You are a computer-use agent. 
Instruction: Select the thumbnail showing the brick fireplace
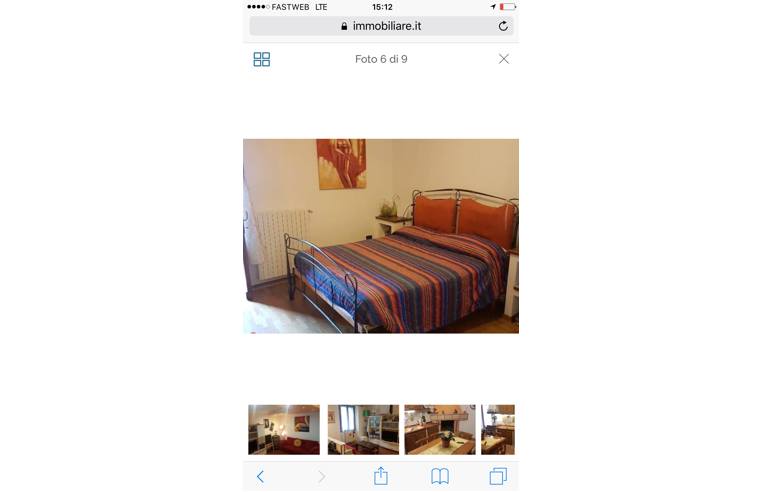tap(440, 430)
